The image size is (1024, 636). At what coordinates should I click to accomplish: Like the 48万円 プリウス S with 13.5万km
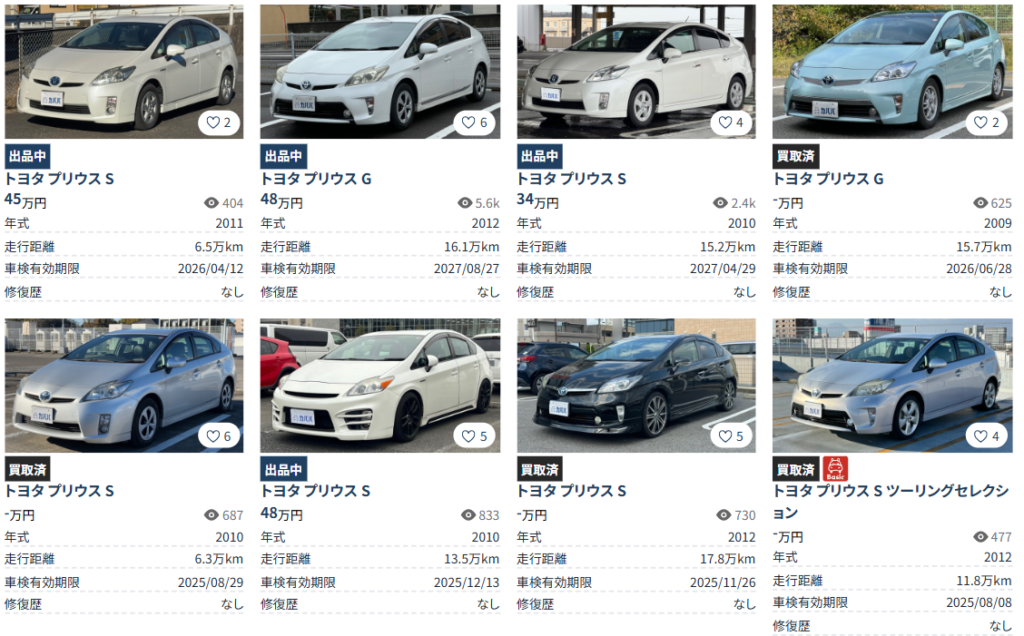[473, 436]
